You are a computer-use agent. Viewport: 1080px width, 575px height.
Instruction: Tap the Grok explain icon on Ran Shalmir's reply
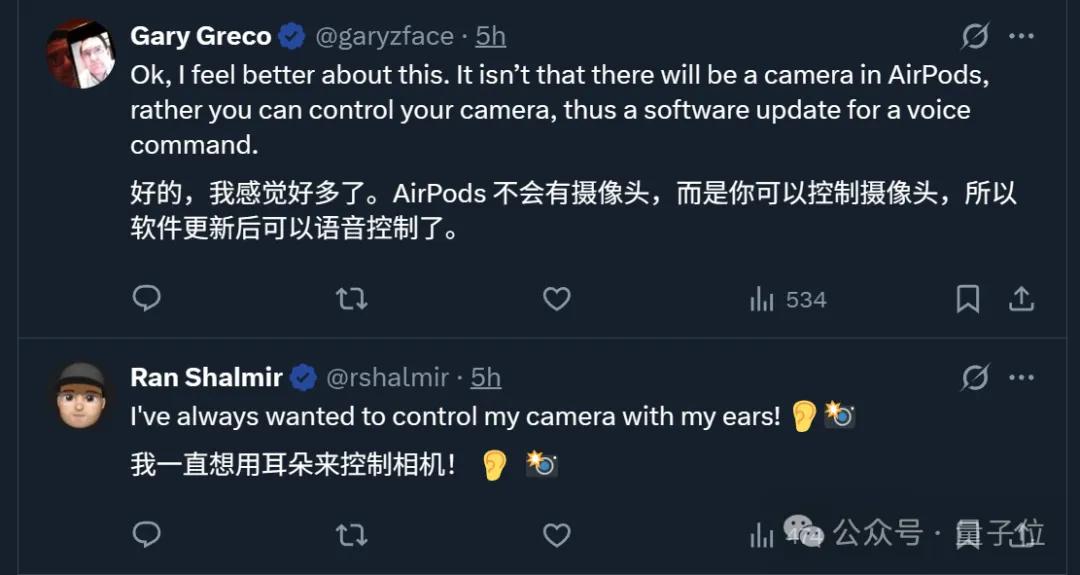point(975,378)
